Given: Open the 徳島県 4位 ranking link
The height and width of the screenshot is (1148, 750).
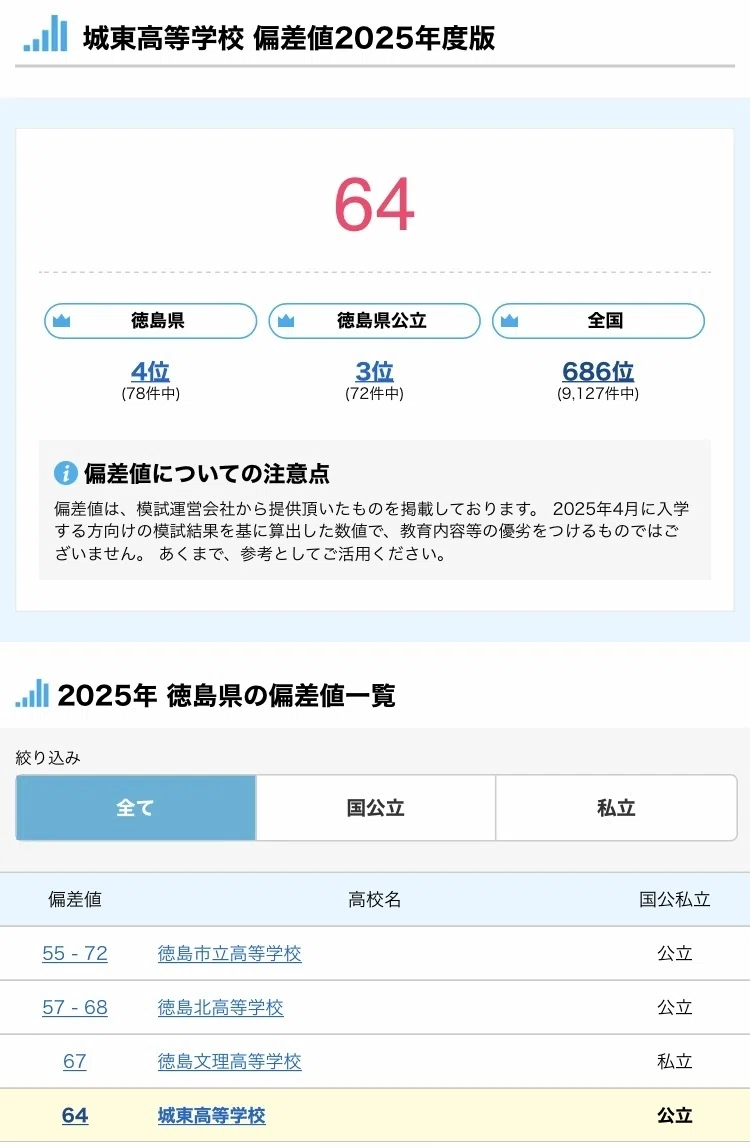Looking at the screenshot, I should coord(150,371).
